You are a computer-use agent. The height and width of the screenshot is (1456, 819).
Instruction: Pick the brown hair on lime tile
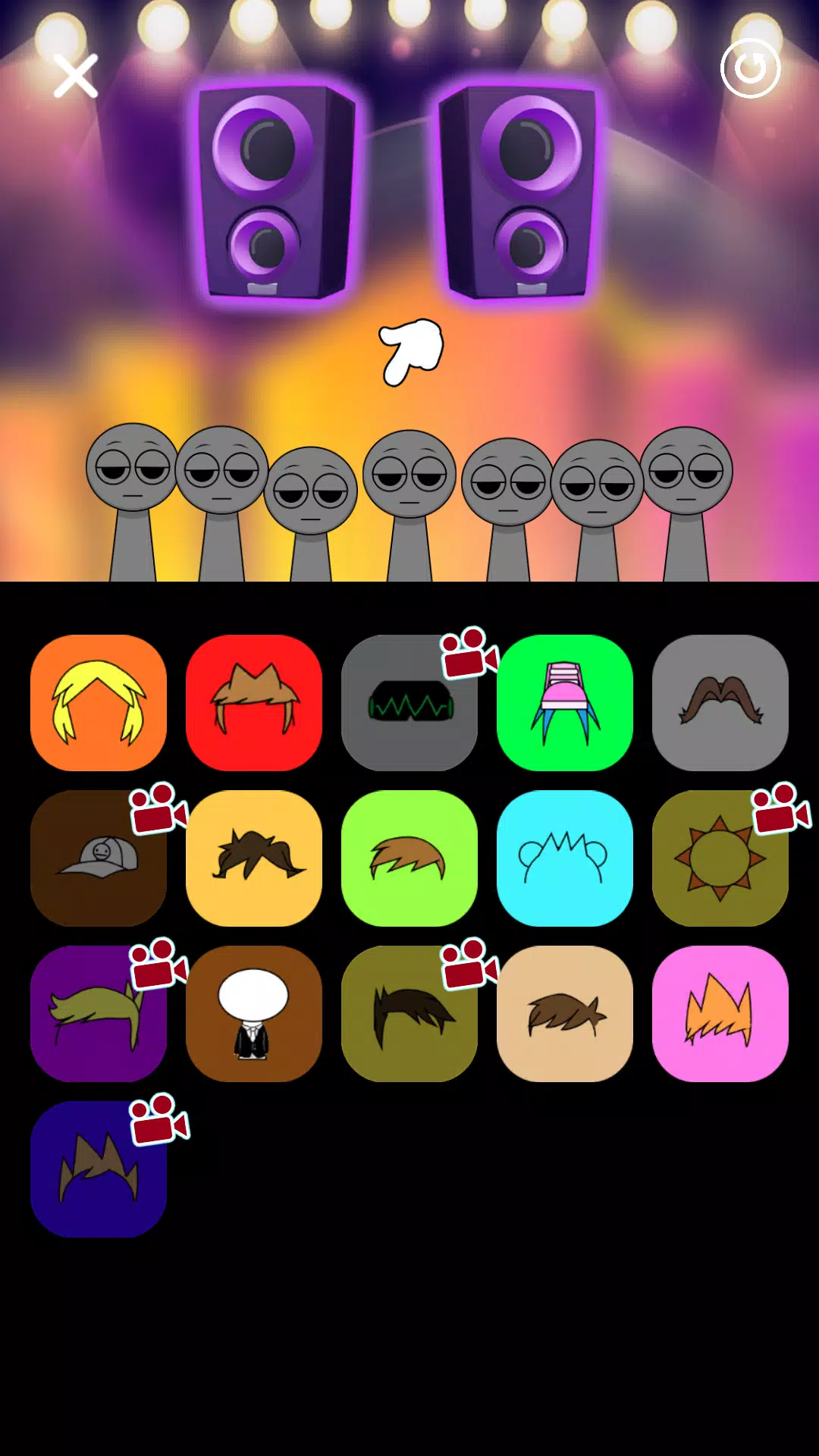pos(409,858)
